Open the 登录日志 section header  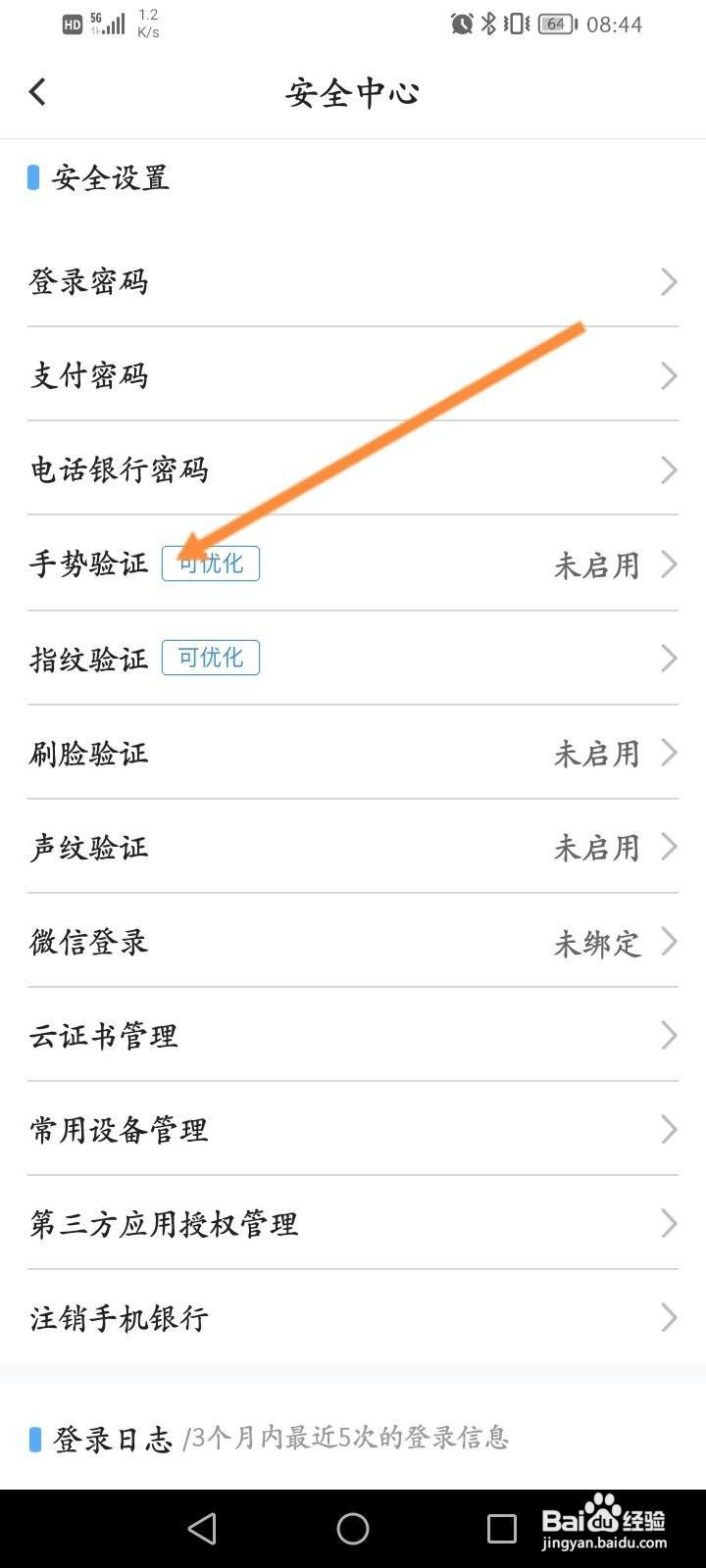(111, 1438)
